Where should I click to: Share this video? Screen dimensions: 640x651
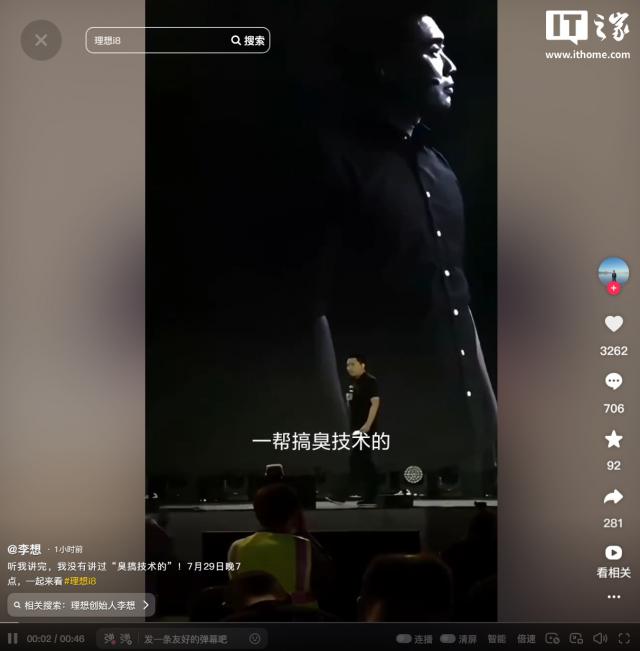point(613,497)
